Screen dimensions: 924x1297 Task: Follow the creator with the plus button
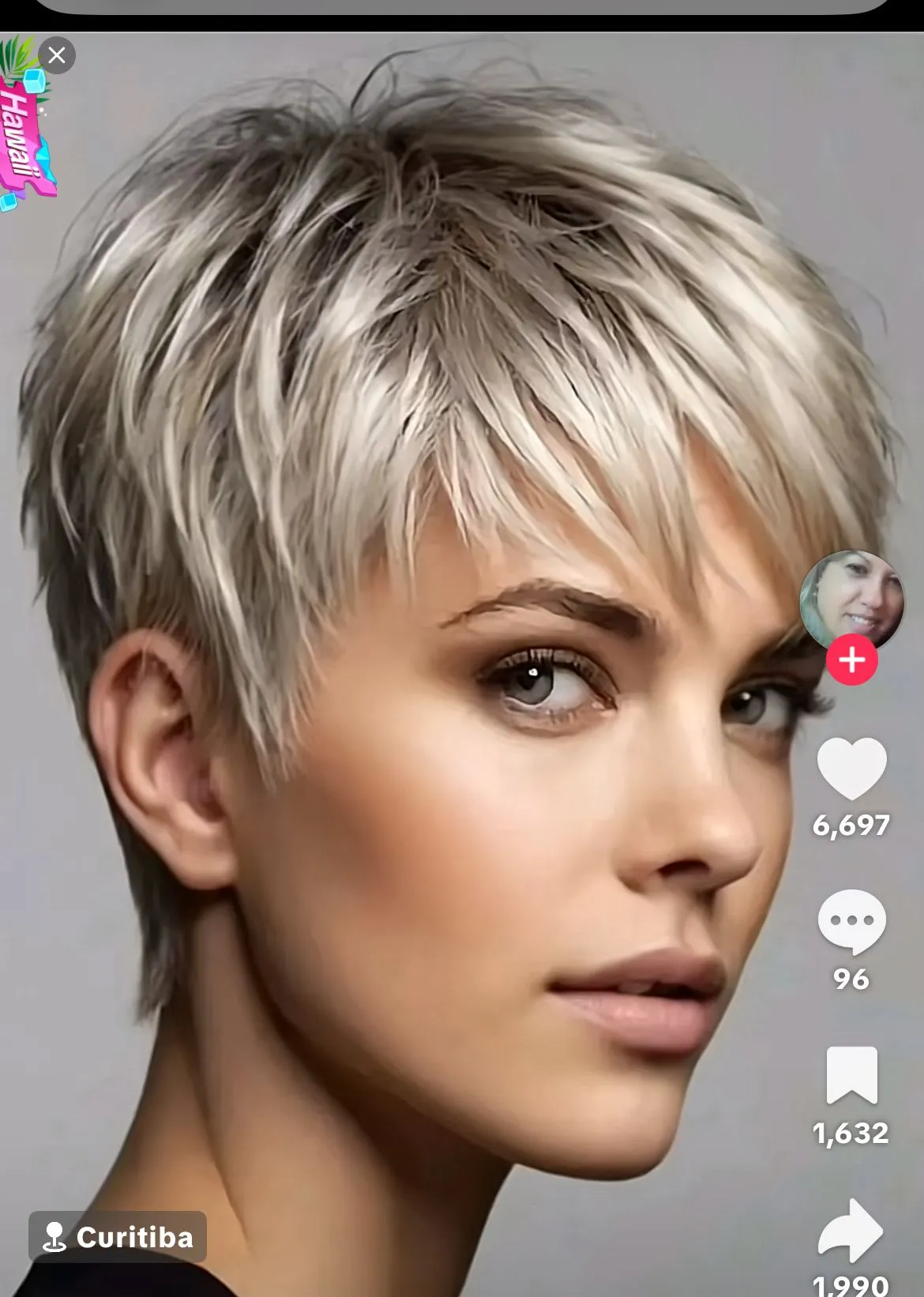851,660
